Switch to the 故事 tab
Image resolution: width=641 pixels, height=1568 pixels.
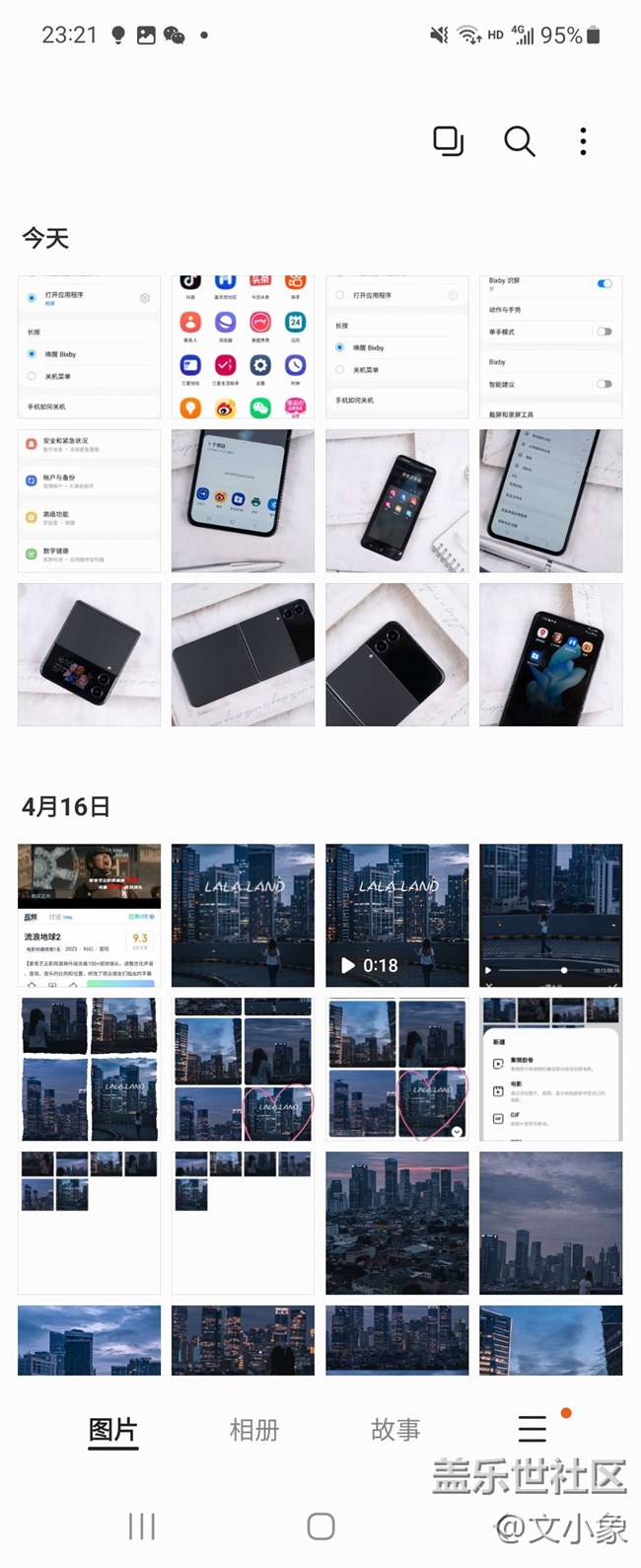pos(395,1430)
